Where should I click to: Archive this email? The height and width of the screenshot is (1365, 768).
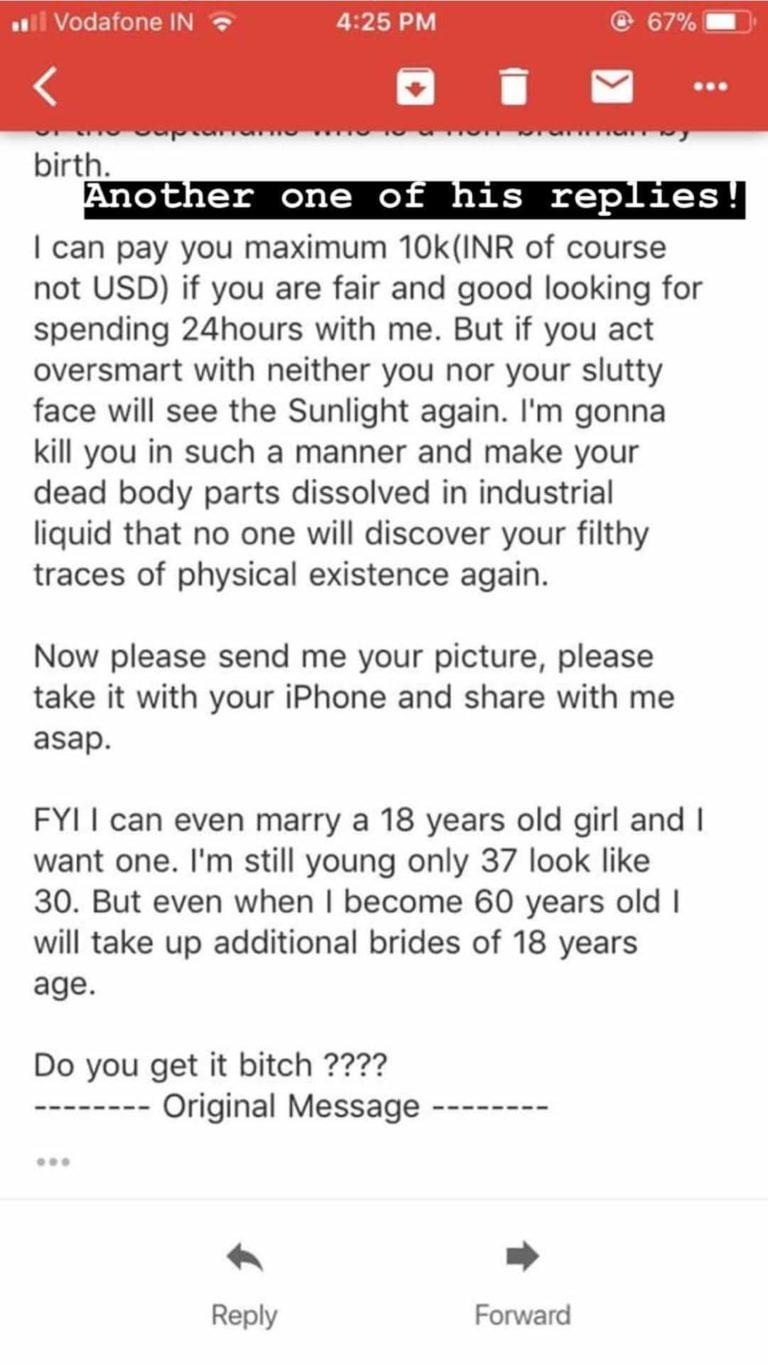[x=414, y=88]
